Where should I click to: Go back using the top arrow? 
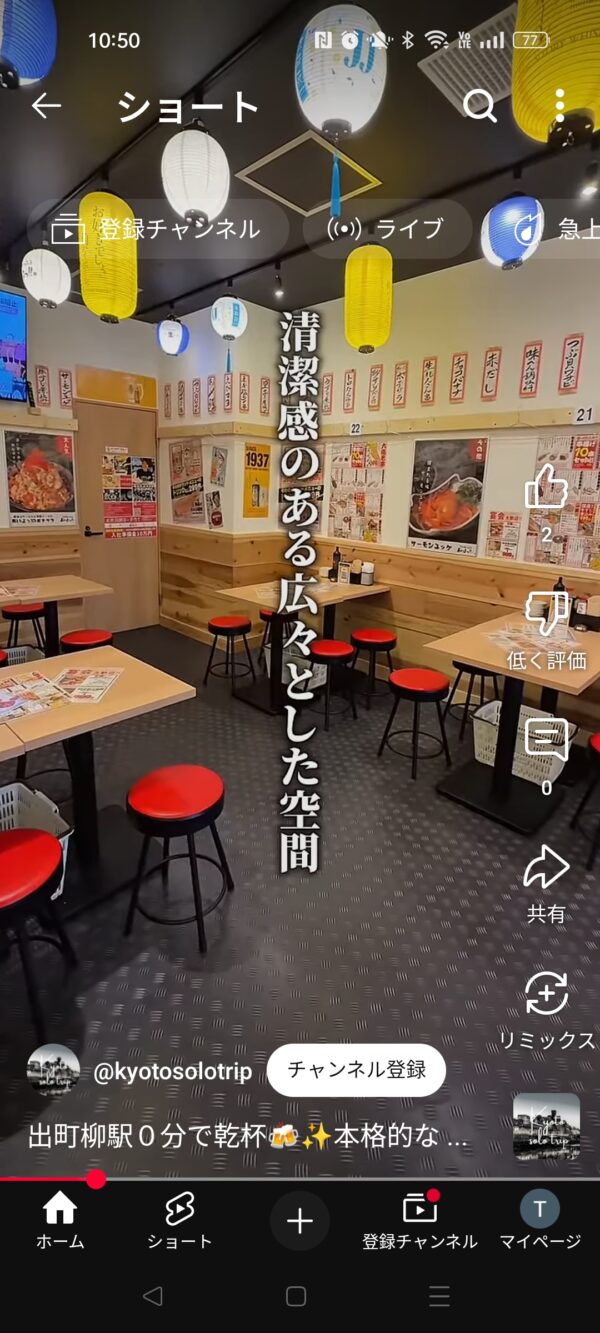46,106
